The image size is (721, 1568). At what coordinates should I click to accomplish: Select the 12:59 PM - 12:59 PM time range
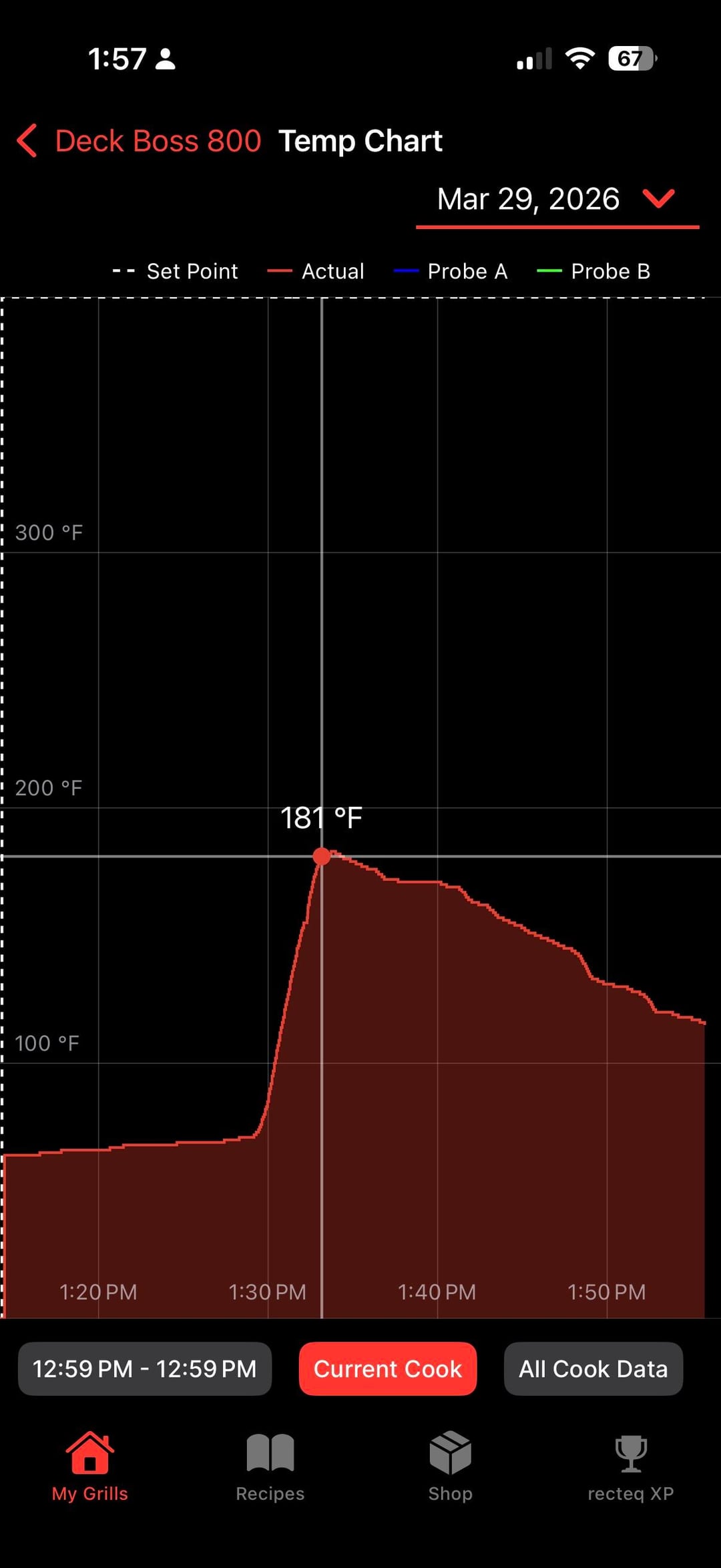(x=145, y=1369)
